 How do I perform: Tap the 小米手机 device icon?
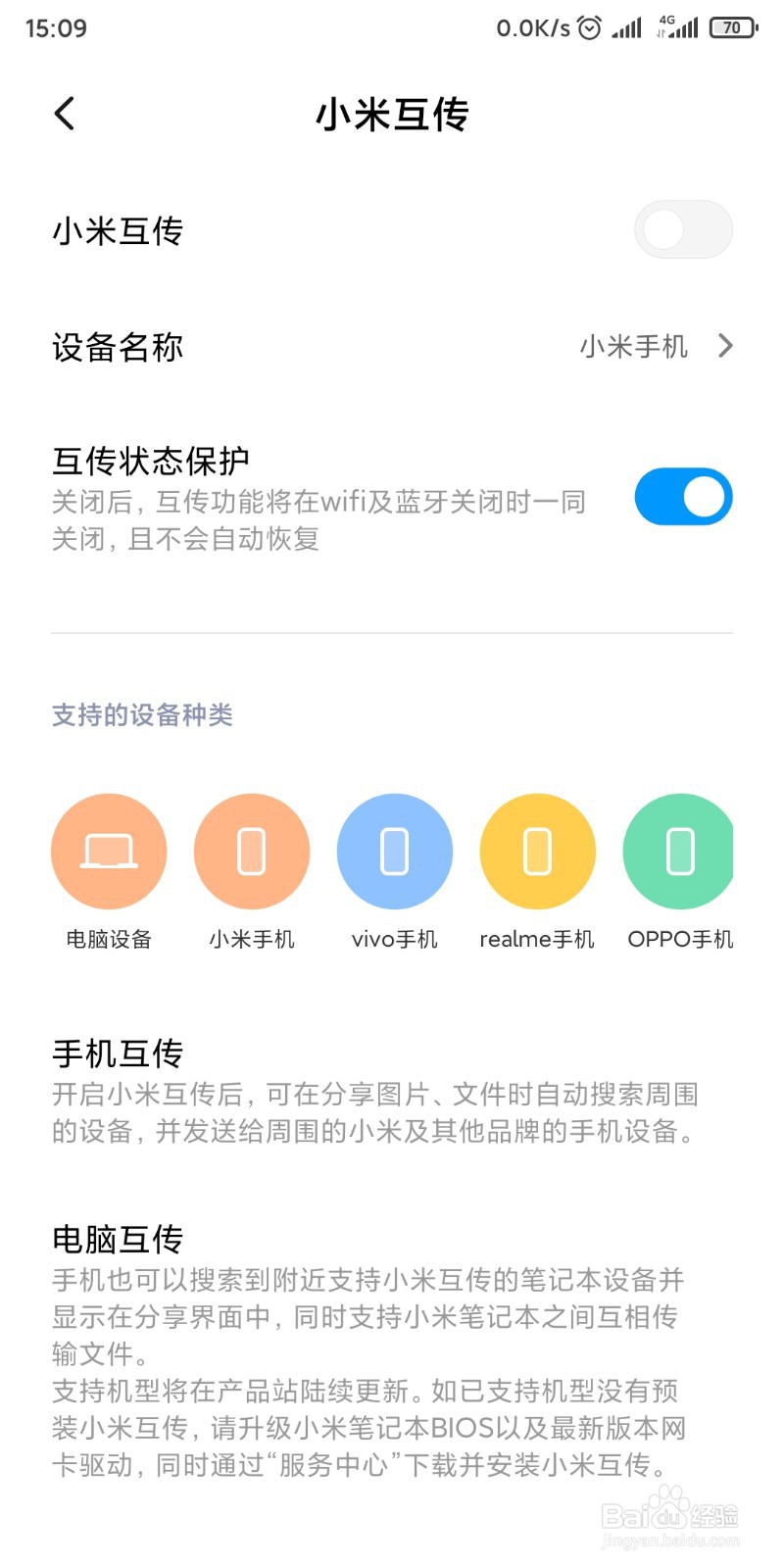point(251,851)
